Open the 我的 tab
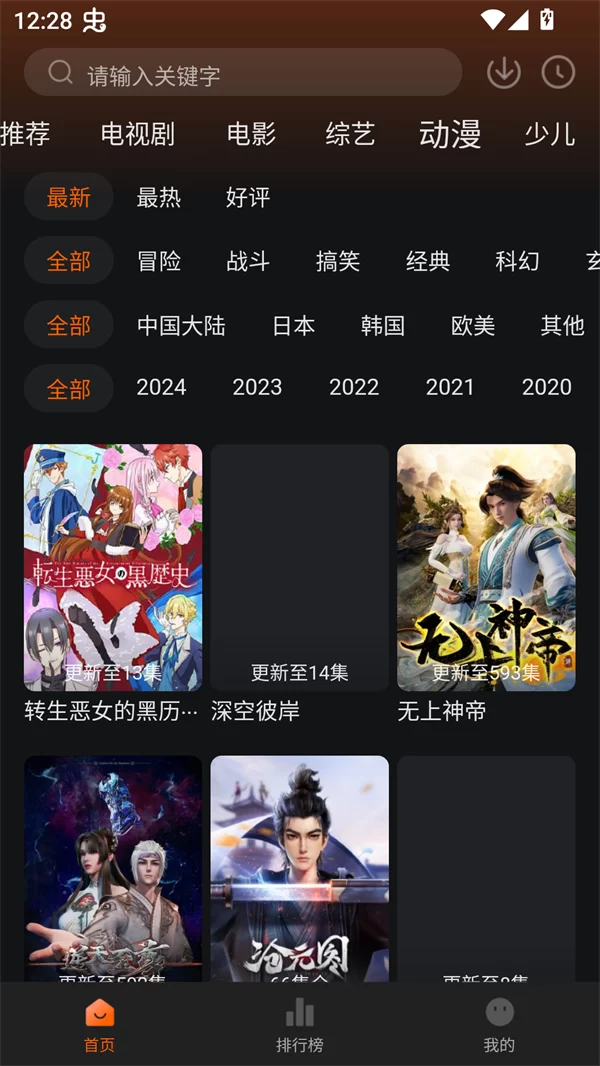This screenshot has height=1066, width=600. coord(499,1025)
